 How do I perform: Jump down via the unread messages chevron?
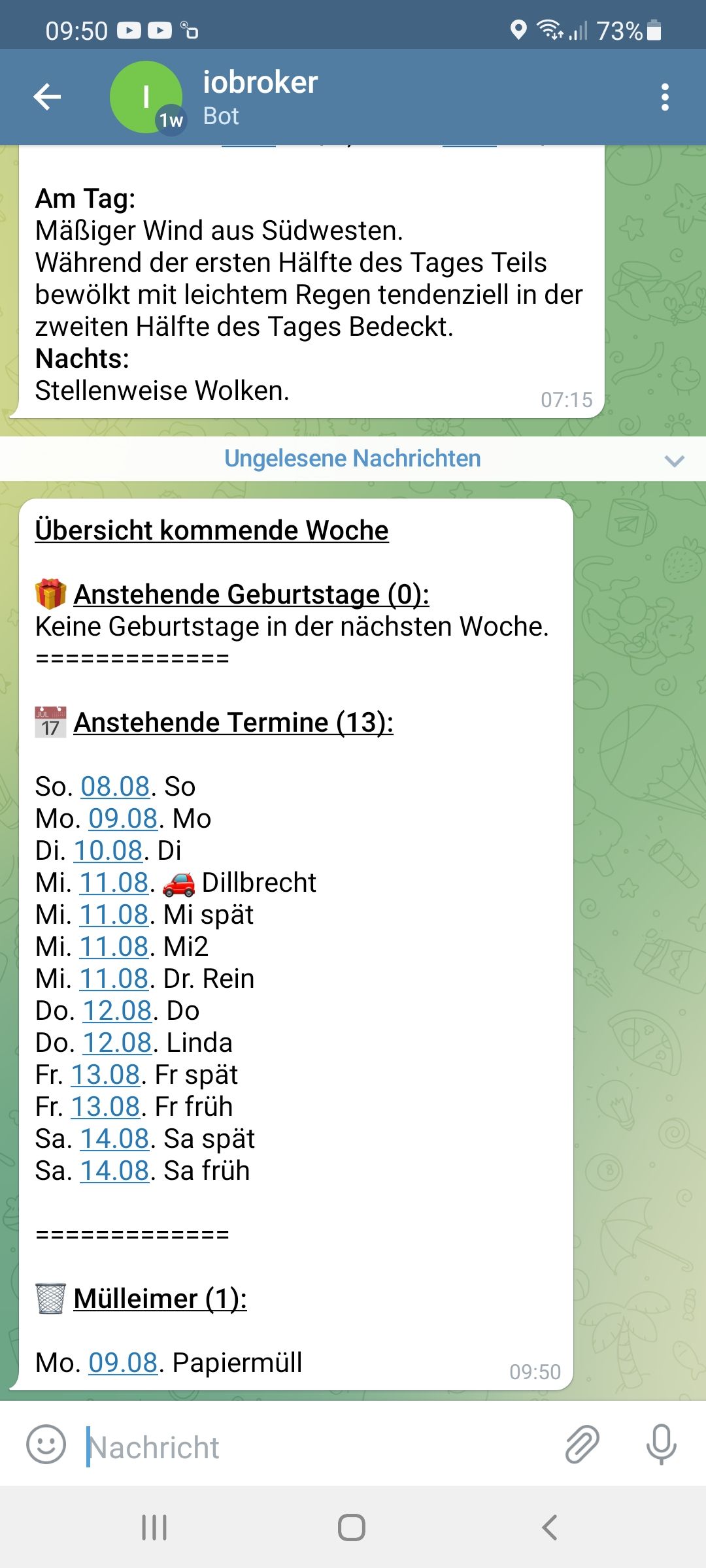coord(674,460)
